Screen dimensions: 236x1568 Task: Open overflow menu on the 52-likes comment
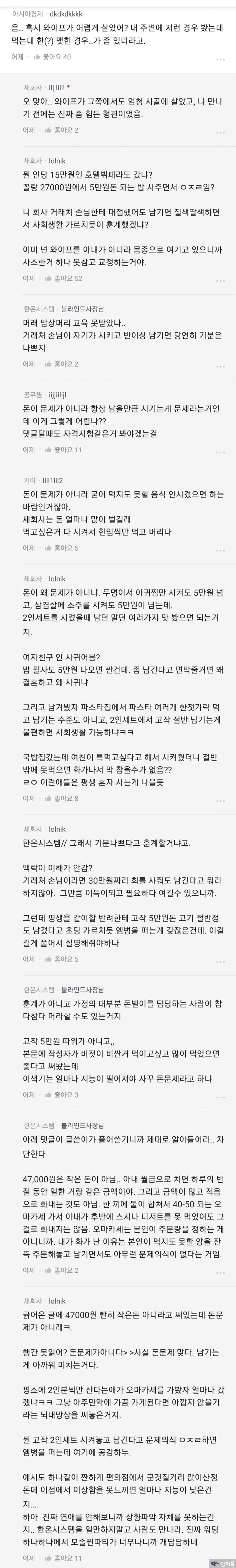220,279
